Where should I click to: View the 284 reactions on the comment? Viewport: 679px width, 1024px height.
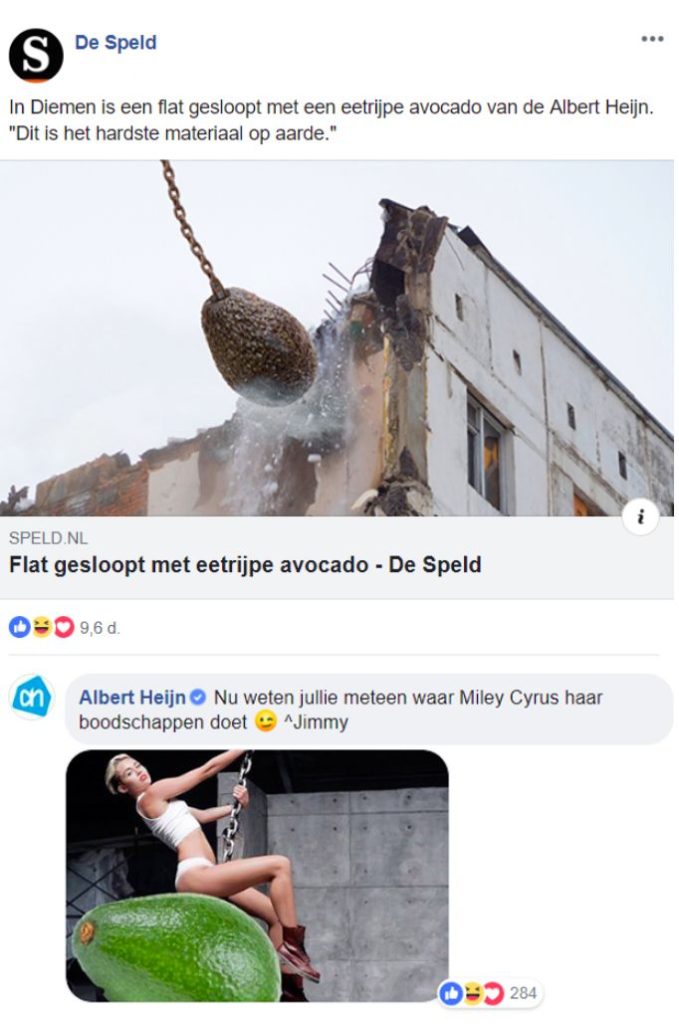pyautogui.click(x=490, y=993)
